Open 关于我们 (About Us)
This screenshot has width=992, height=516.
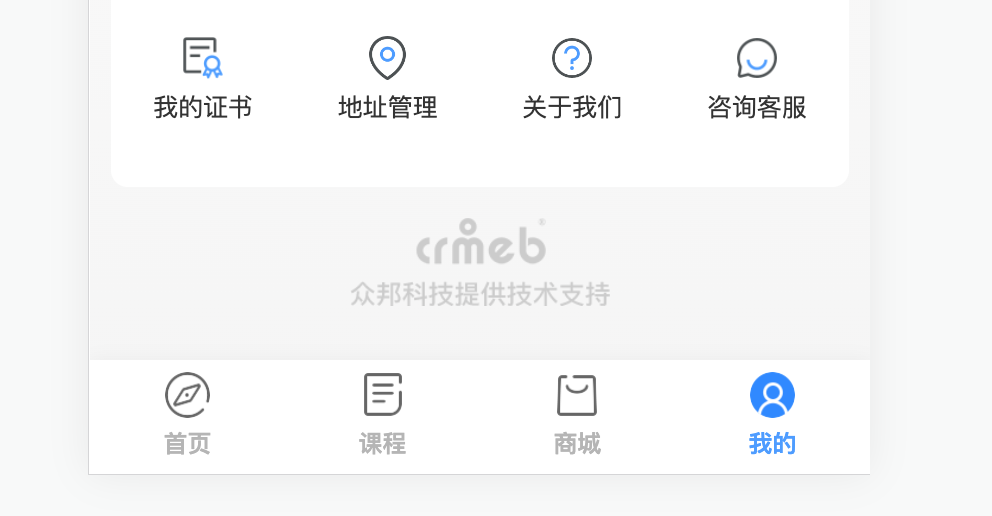point(572,78)
